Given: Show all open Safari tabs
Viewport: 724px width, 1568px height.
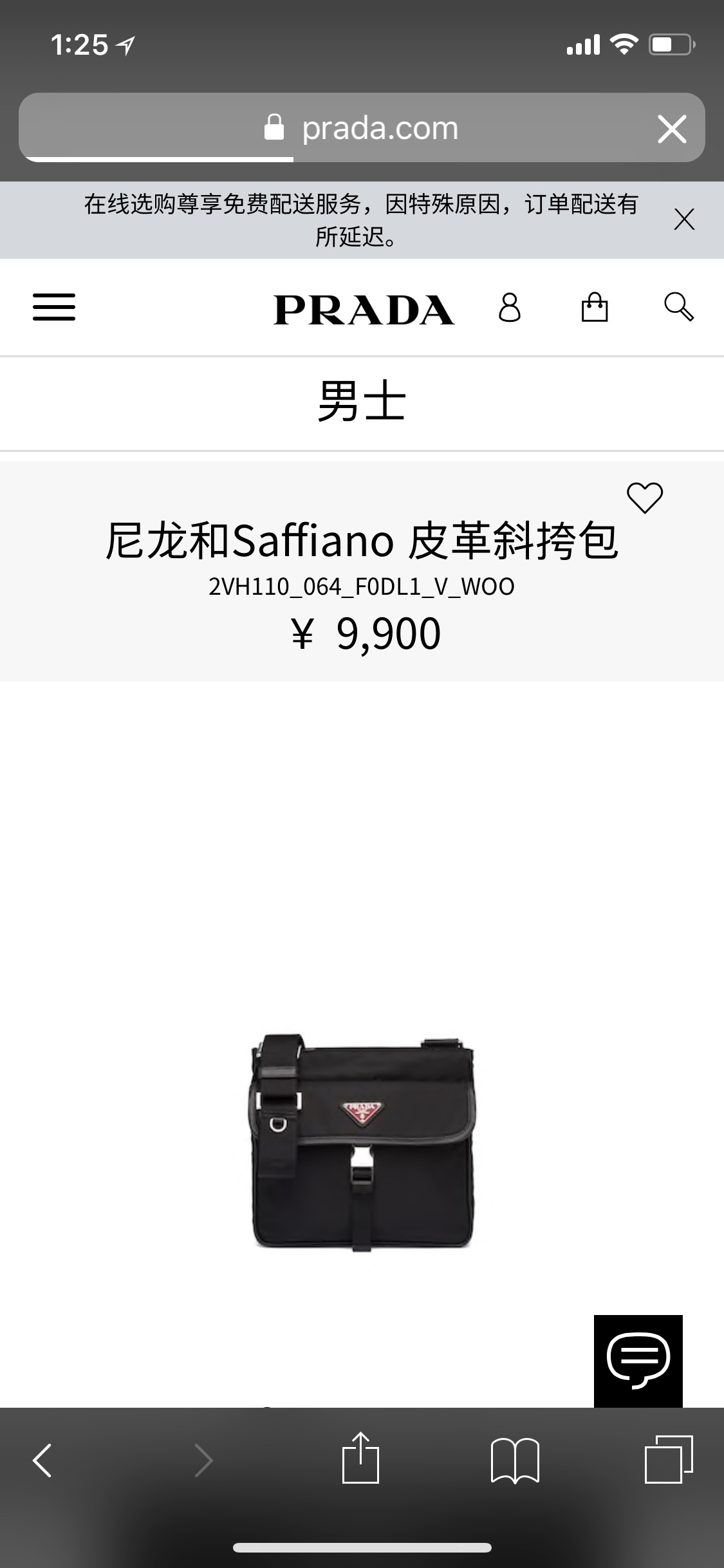Looking at the screenshot, I should (668, 1459).
